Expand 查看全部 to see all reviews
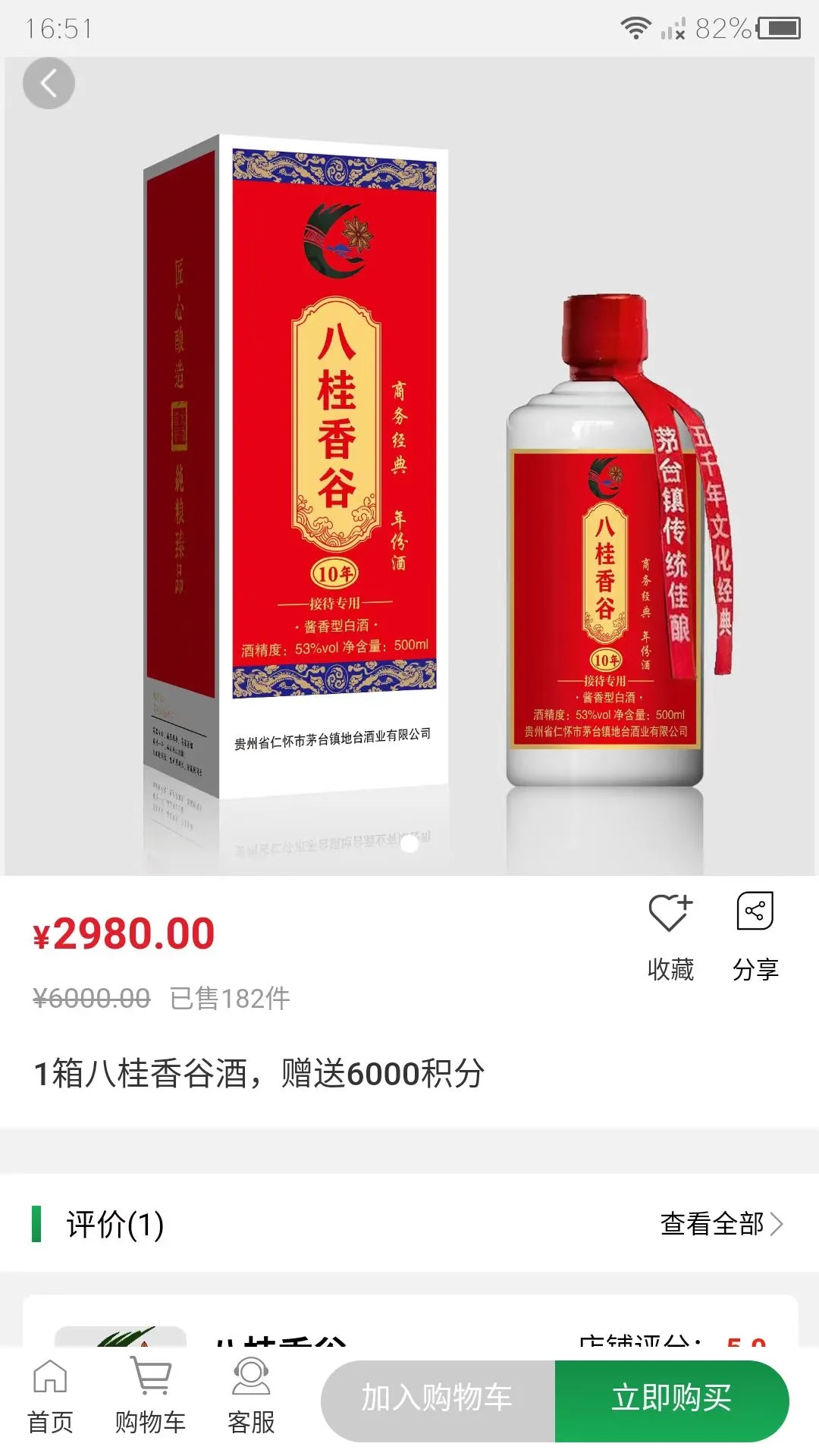This screenshot has height=1456, width=819. (713, 1224)
